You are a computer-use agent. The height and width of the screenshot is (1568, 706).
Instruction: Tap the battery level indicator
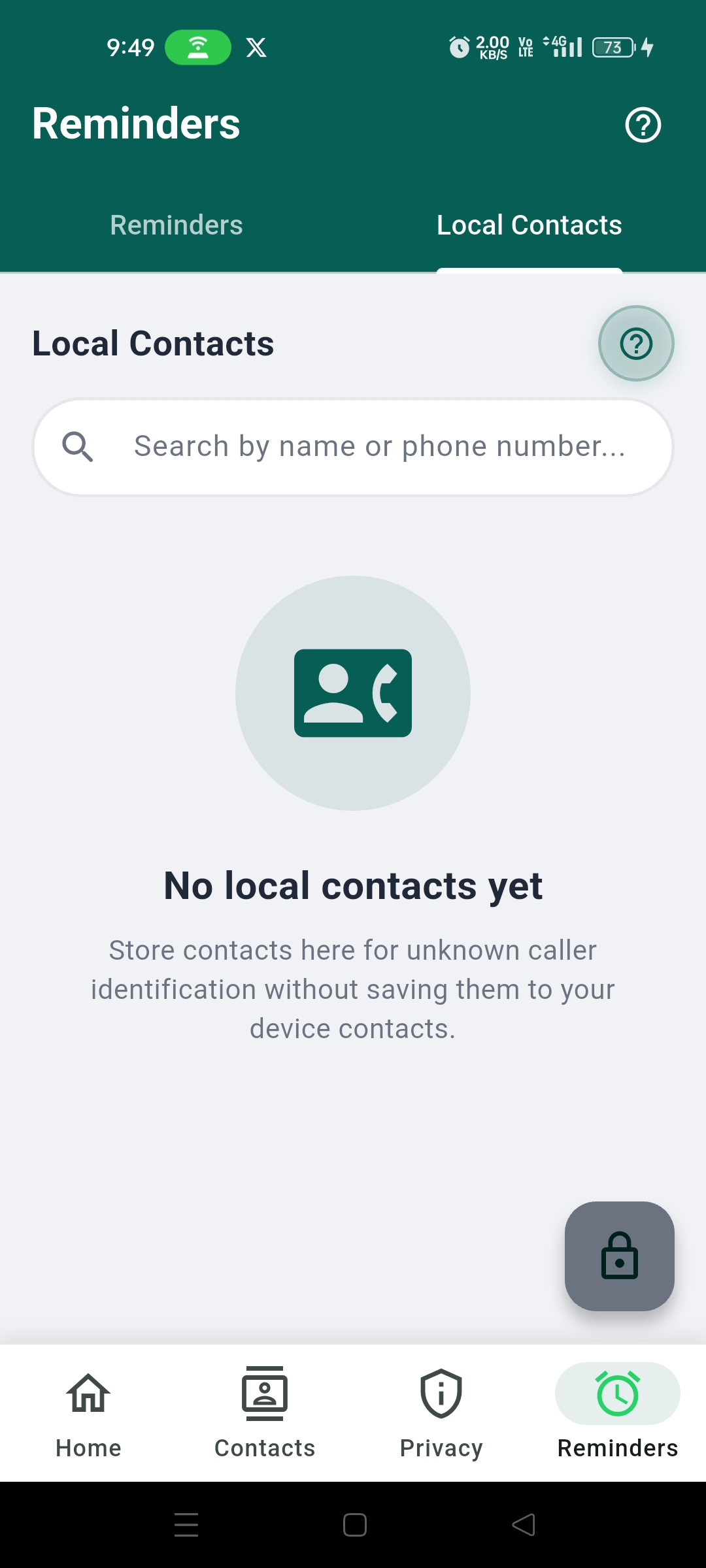[612, 48]
